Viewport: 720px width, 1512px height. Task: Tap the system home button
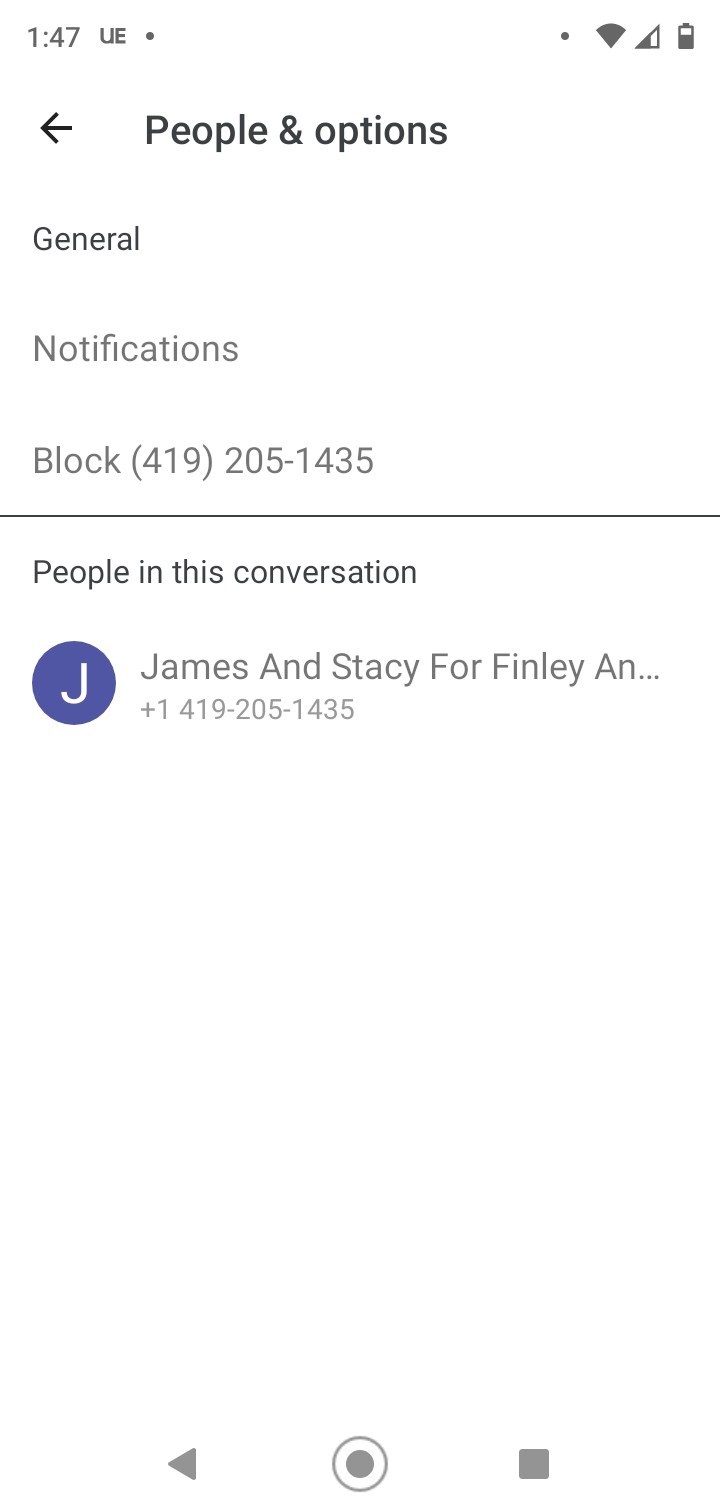(360, 1464)
